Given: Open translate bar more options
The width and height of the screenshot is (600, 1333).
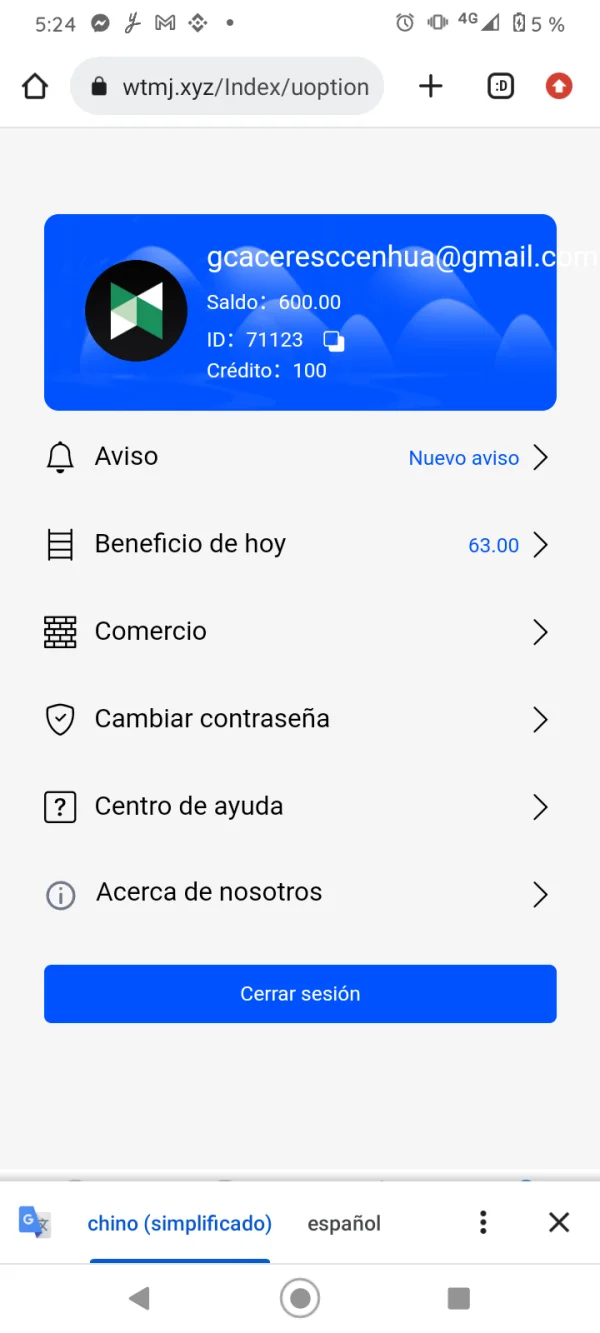Looking at the screenshot, I should pyautogui.click(x=483, y=1222).
